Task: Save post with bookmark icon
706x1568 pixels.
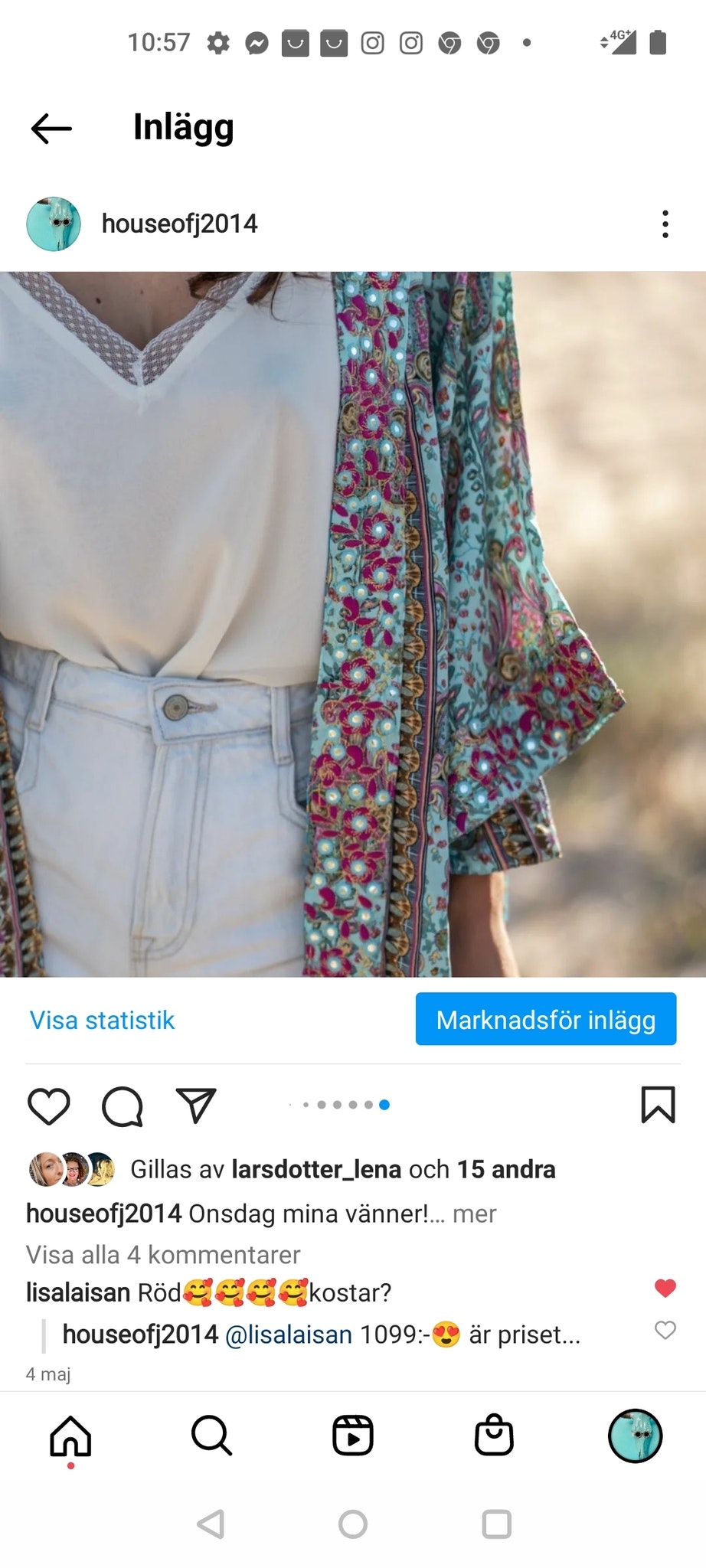Action: point(657,1105)
